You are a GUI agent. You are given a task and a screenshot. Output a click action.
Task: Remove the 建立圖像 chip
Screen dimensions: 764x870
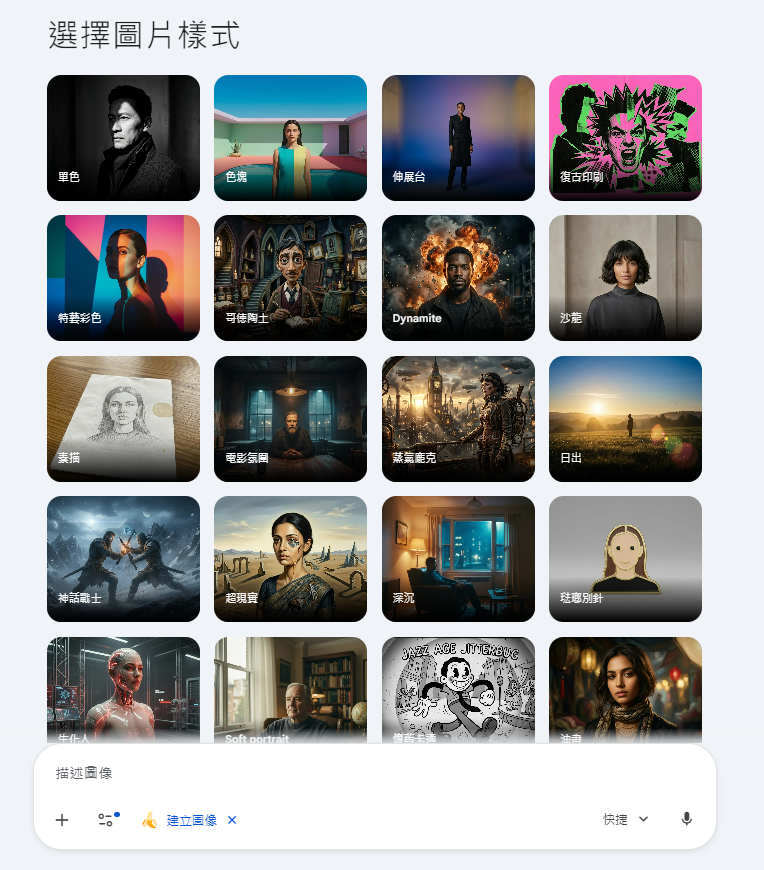[x=232, y=820]
